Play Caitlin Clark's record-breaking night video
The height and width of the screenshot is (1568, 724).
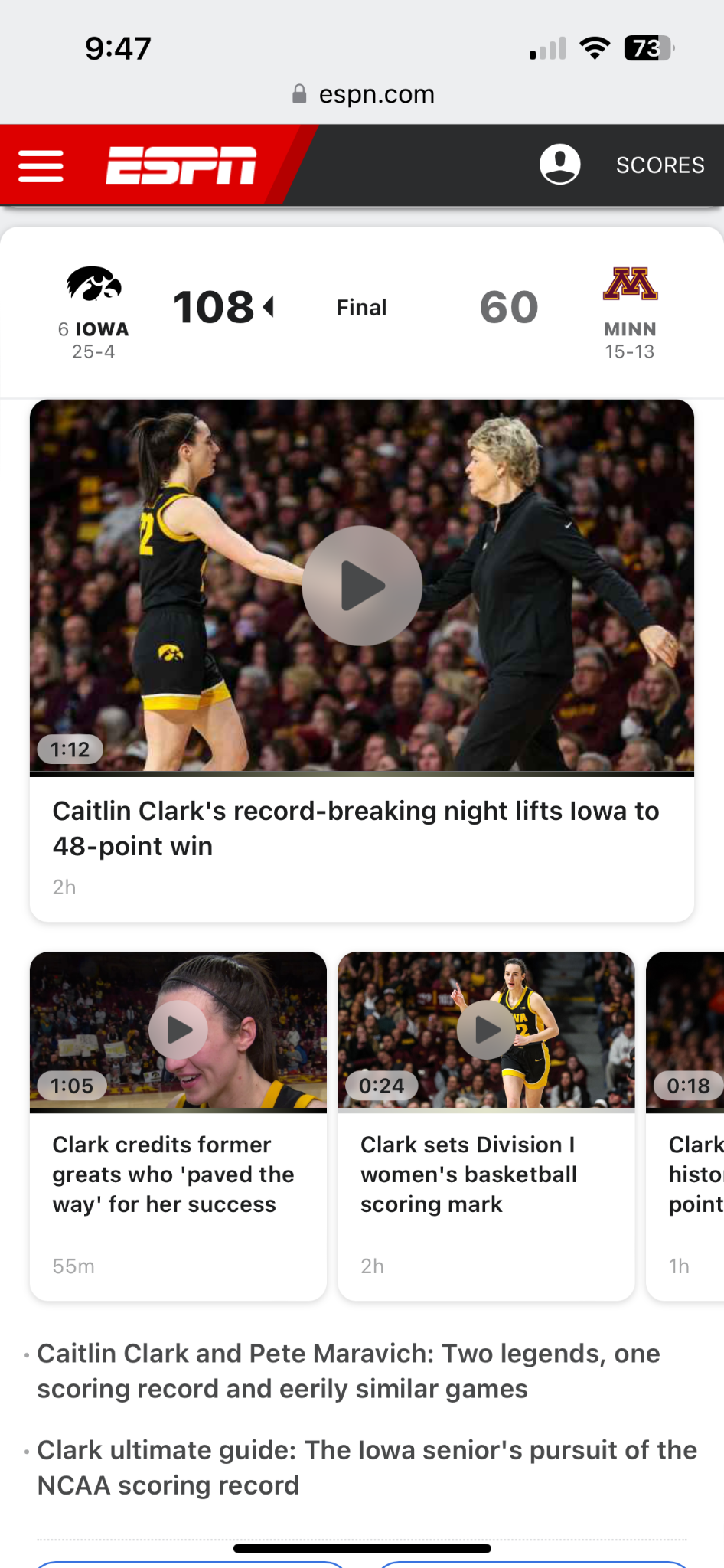pyautogui.click(x=362, y=586)
